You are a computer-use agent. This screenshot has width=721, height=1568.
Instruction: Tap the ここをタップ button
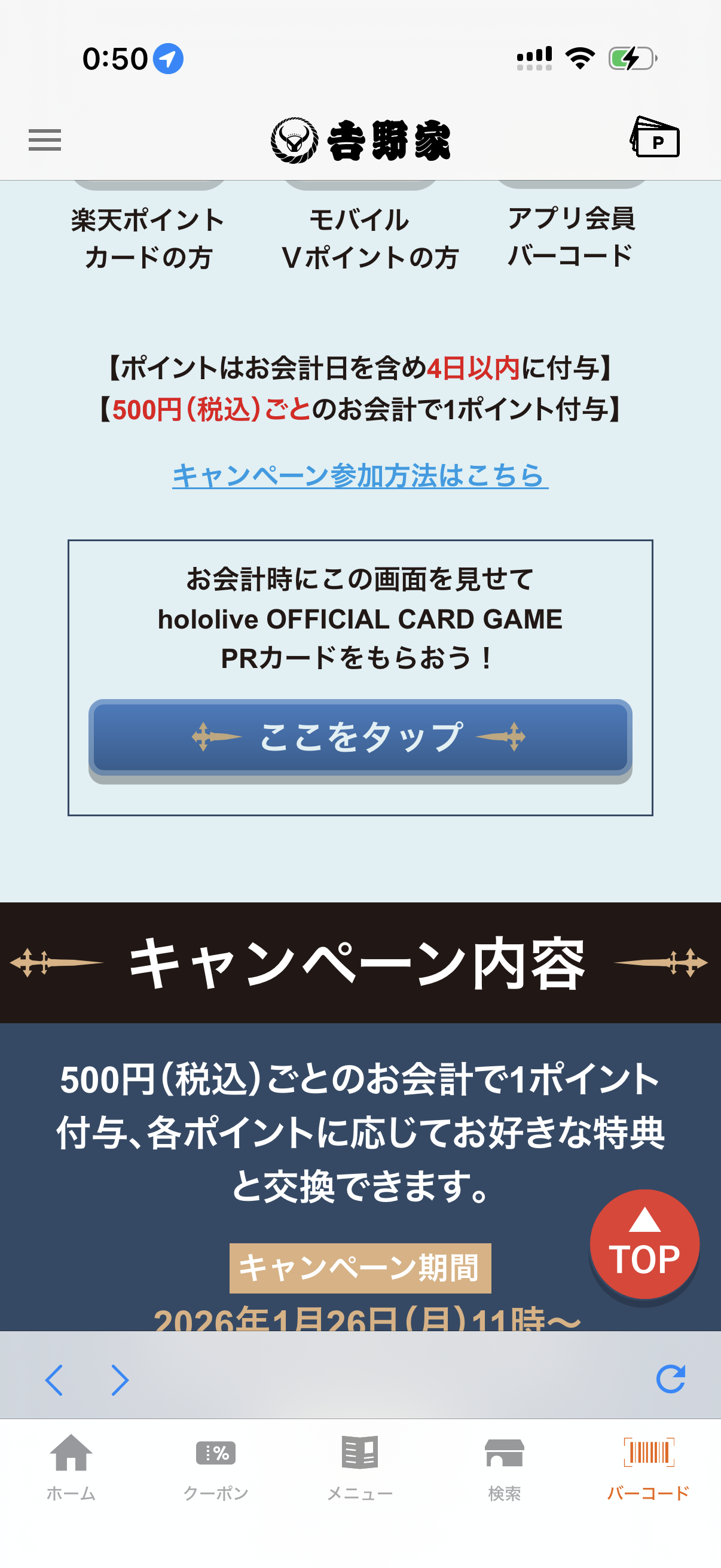coord(360,737)
